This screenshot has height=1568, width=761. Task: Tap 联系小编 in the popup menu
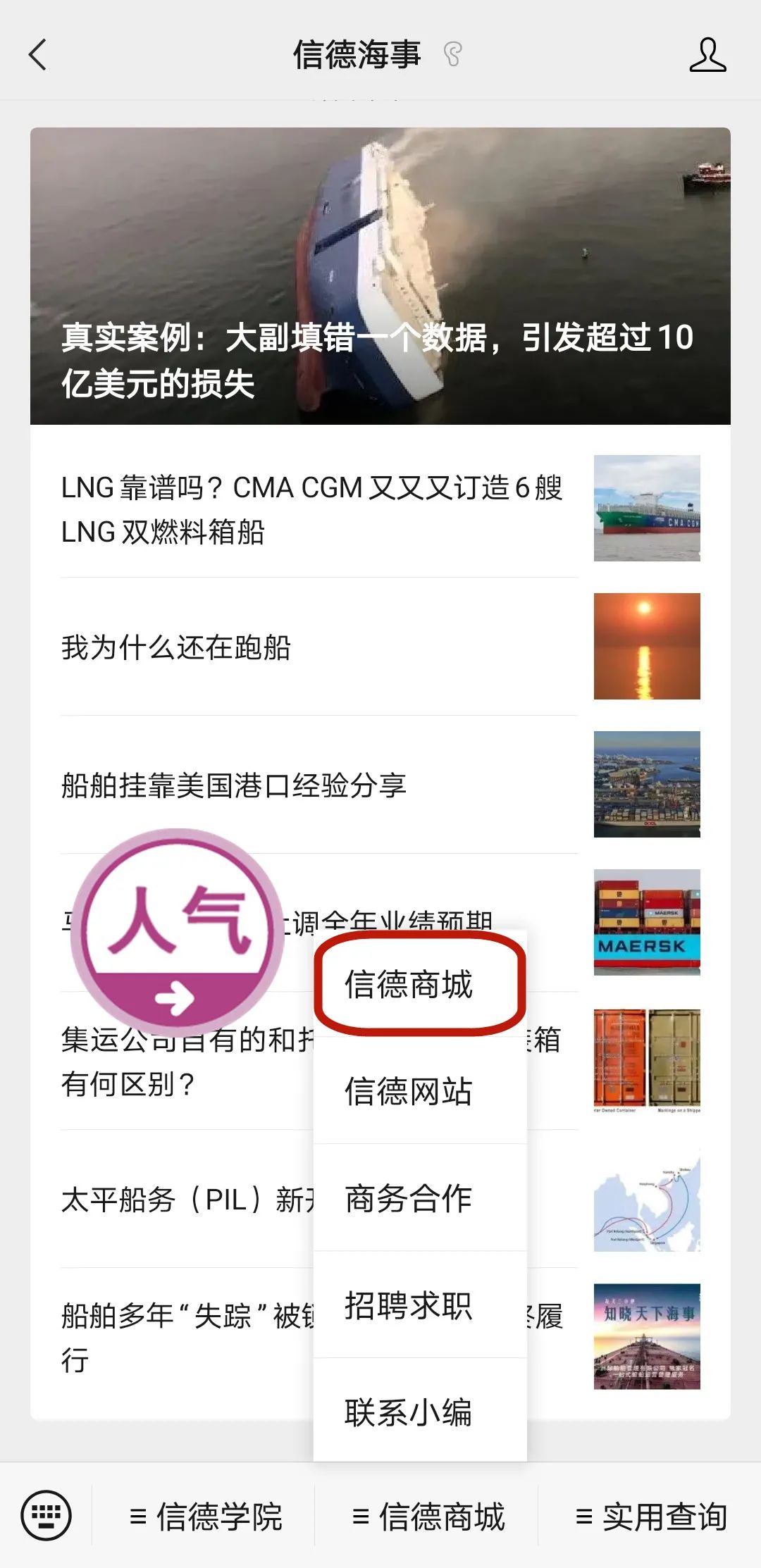(409, 1412)
